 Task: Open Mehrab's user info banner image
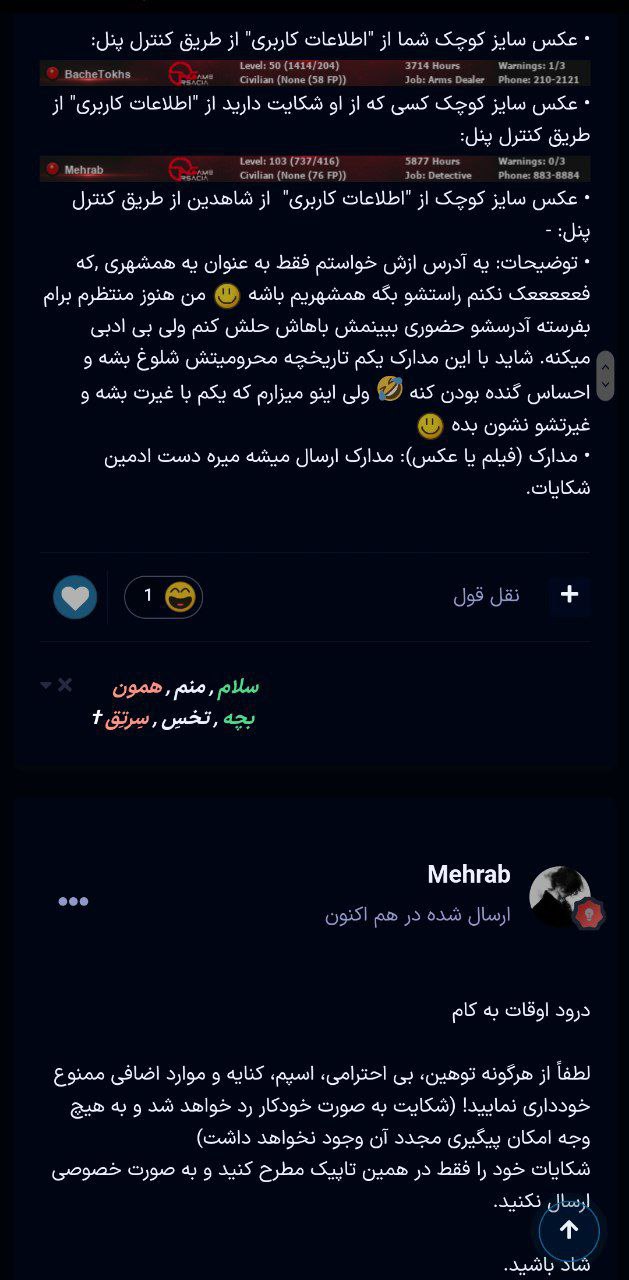point(314,168)
